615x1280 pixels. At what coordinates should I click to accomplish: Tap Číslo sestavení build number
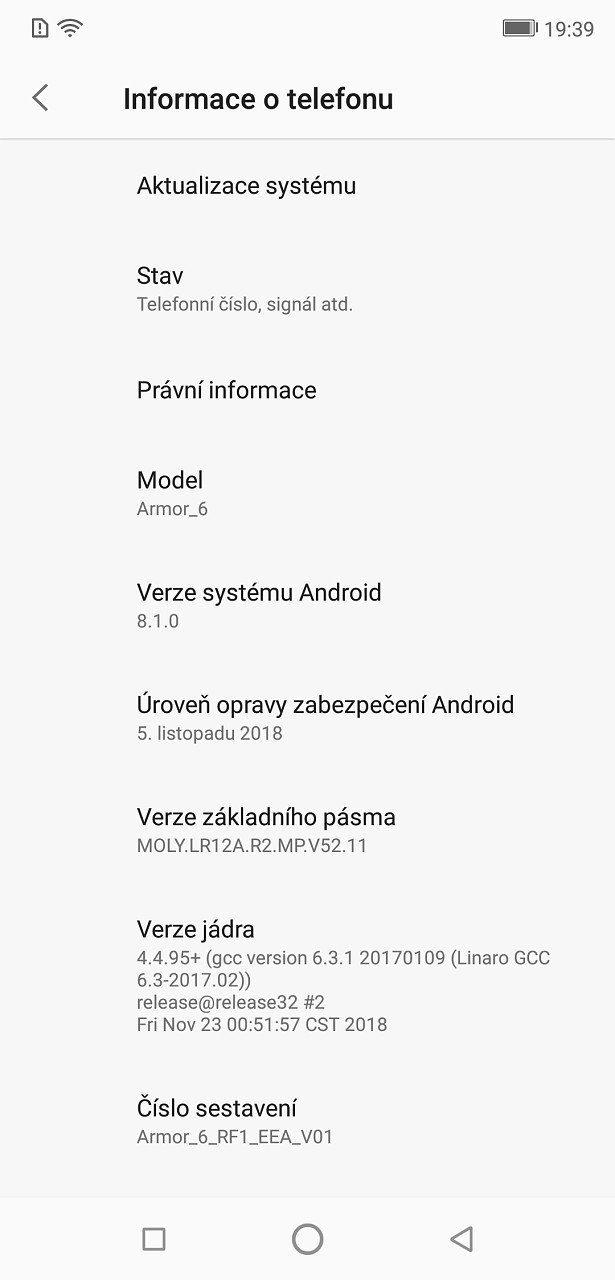(x=307, y=1121)
